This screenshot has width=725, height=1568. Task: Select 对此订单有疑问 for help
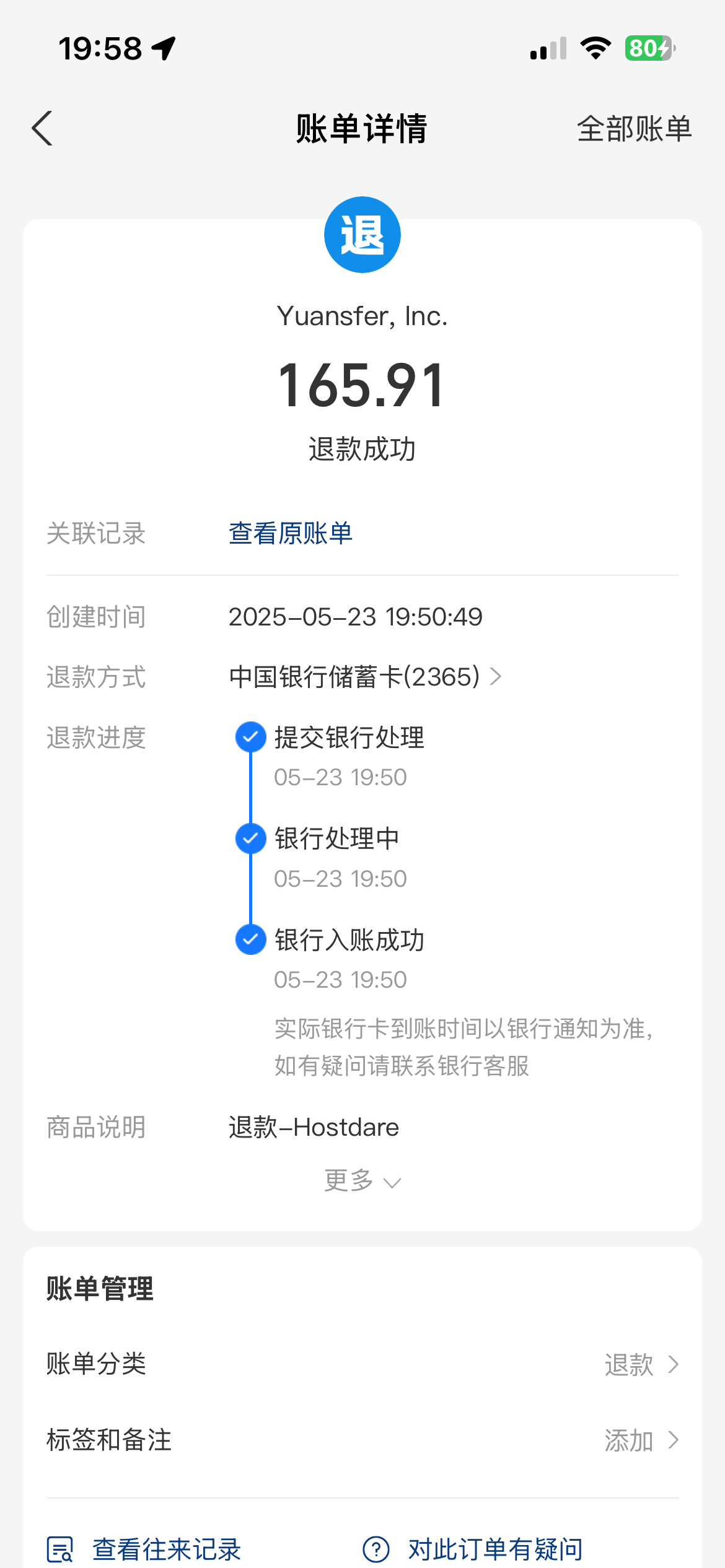[x=473, y=1549]
